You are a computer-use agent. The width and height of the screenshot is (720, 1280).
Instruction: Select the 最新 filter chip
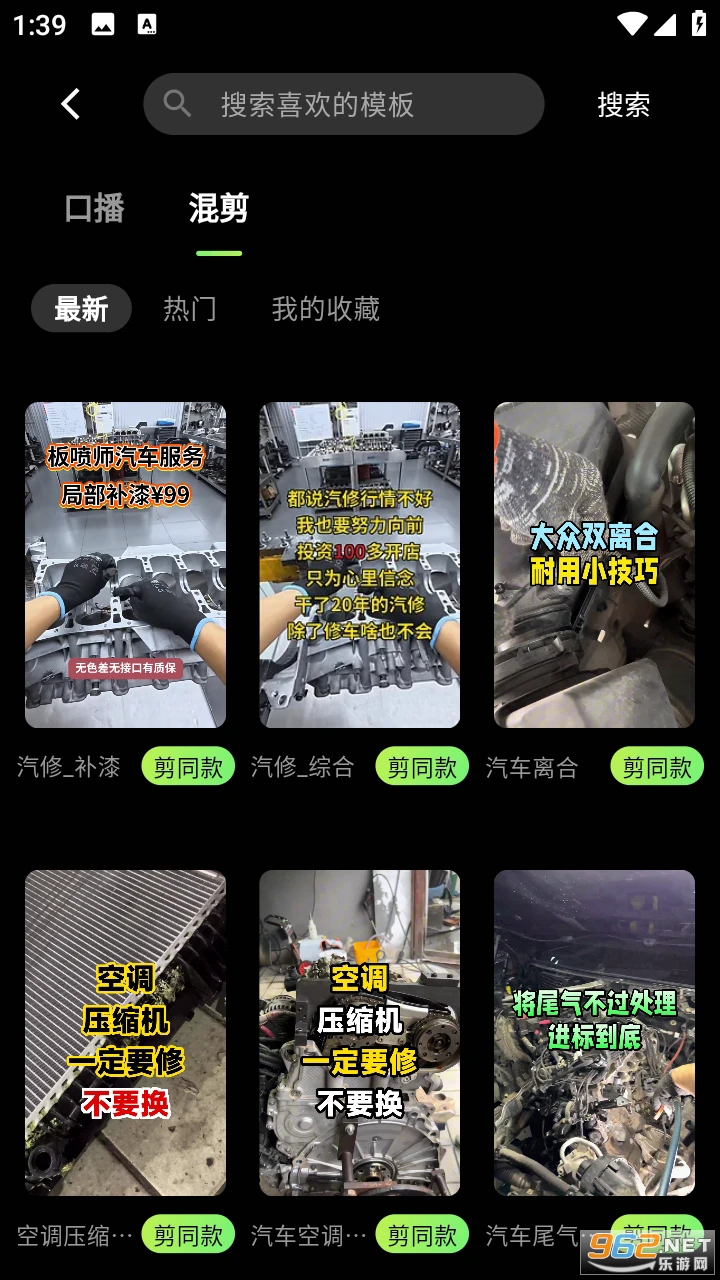pyautogui.click(x=81, y=308)
